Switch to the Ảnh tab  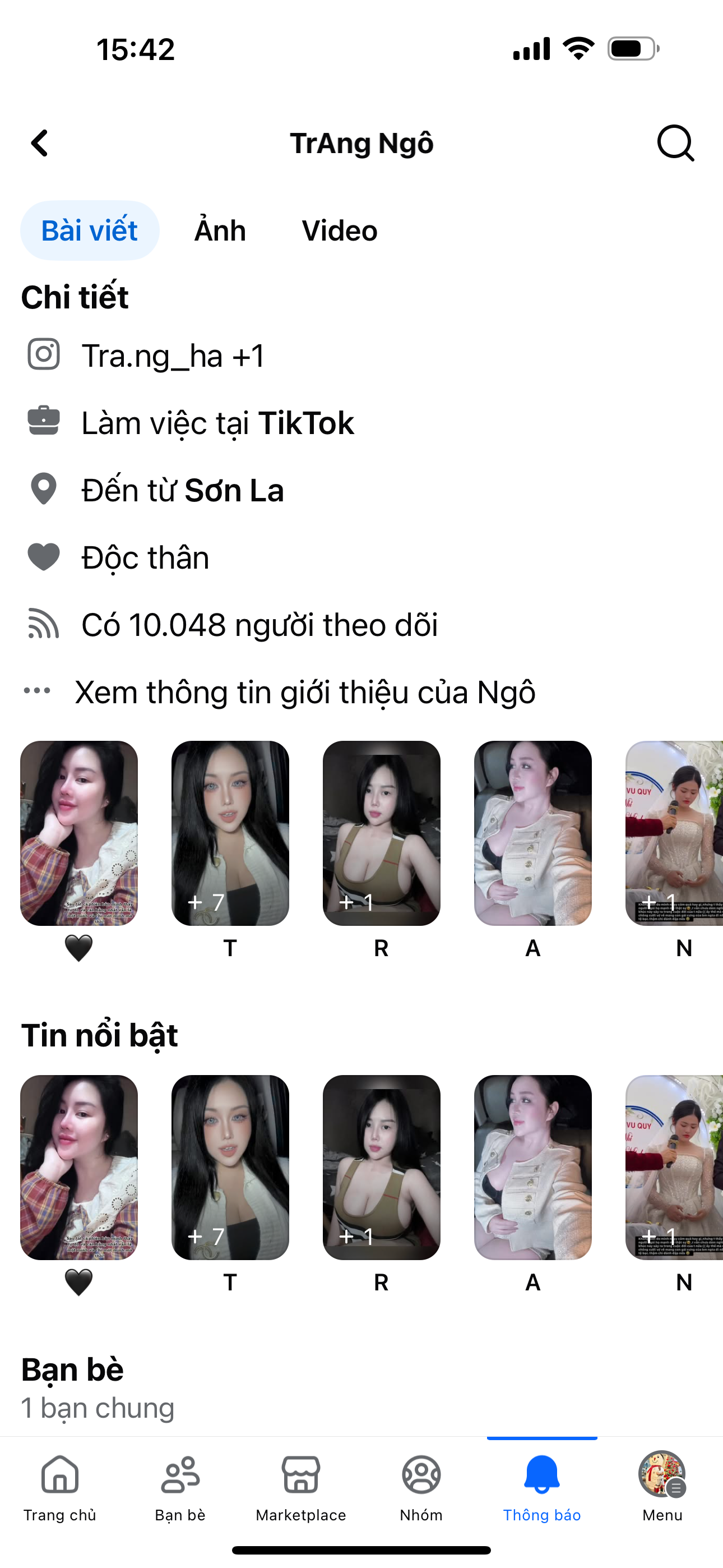(220, 230)
